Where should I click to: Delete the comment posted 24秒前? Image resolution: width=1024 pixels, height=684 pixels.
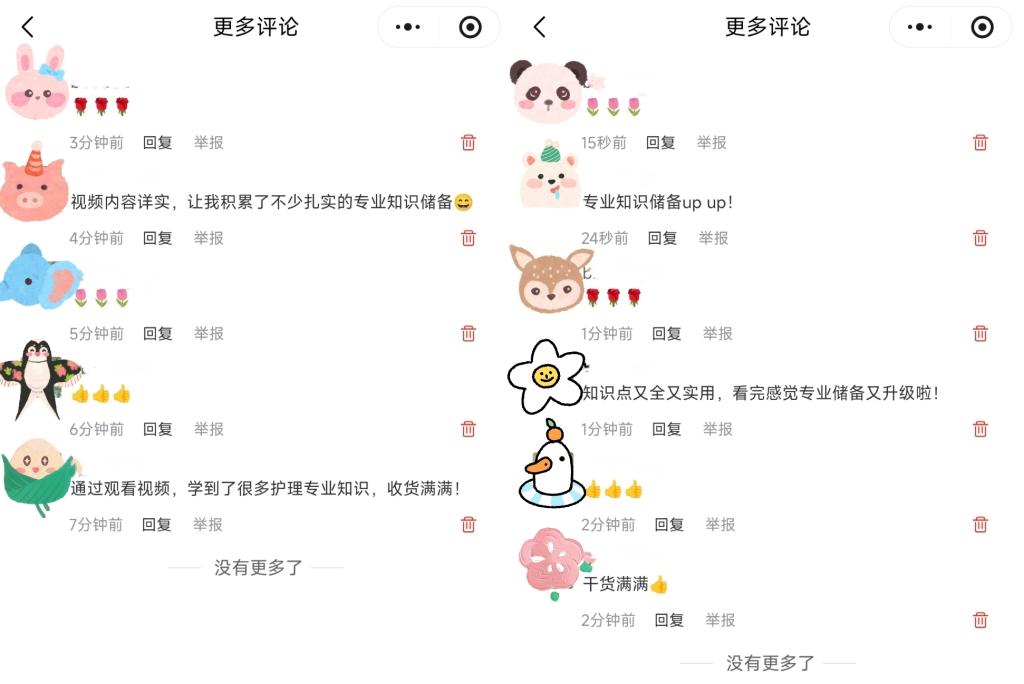pyautogui.click(x=980, y=238)
